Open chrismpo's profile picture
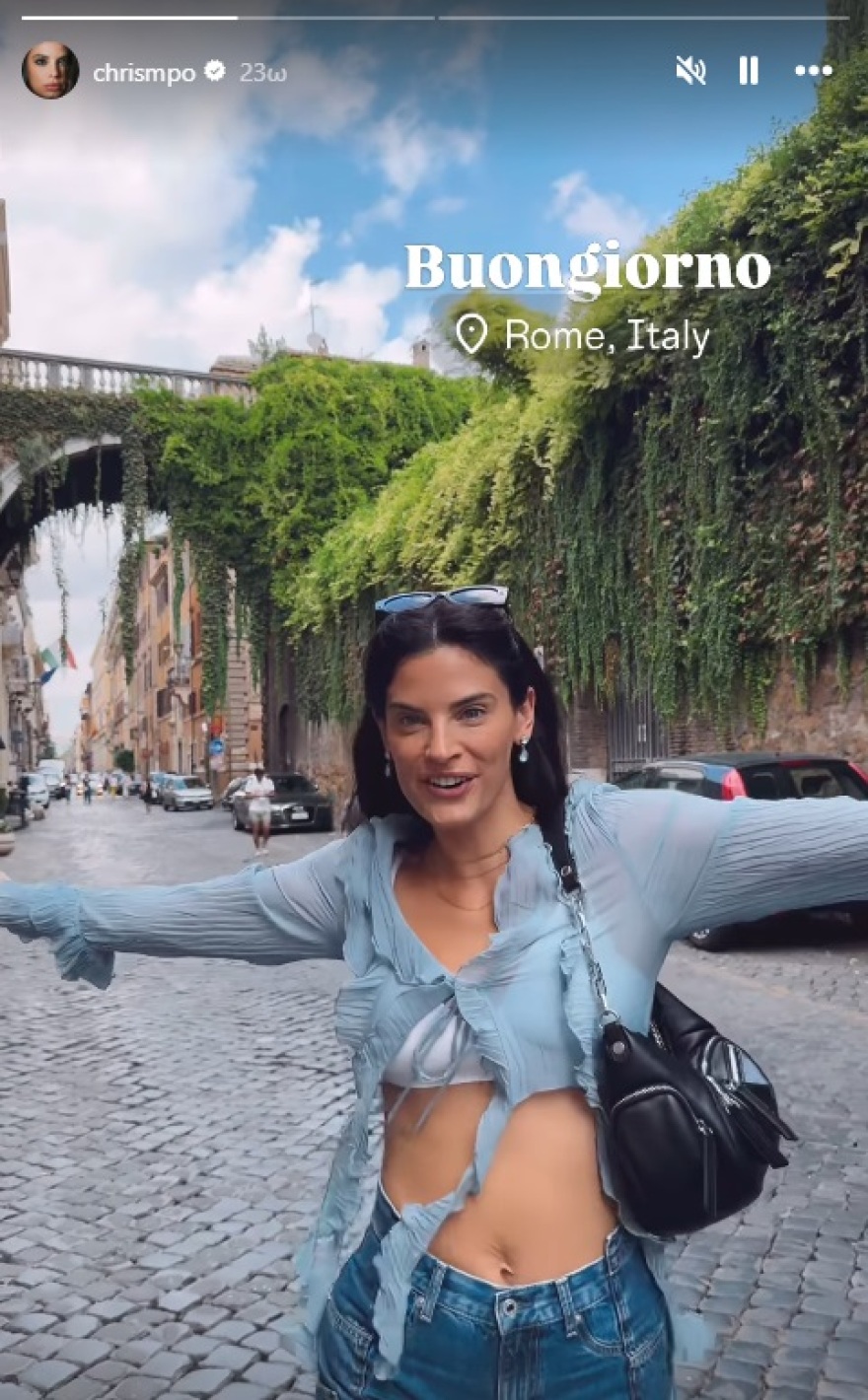 click(50, 71)
